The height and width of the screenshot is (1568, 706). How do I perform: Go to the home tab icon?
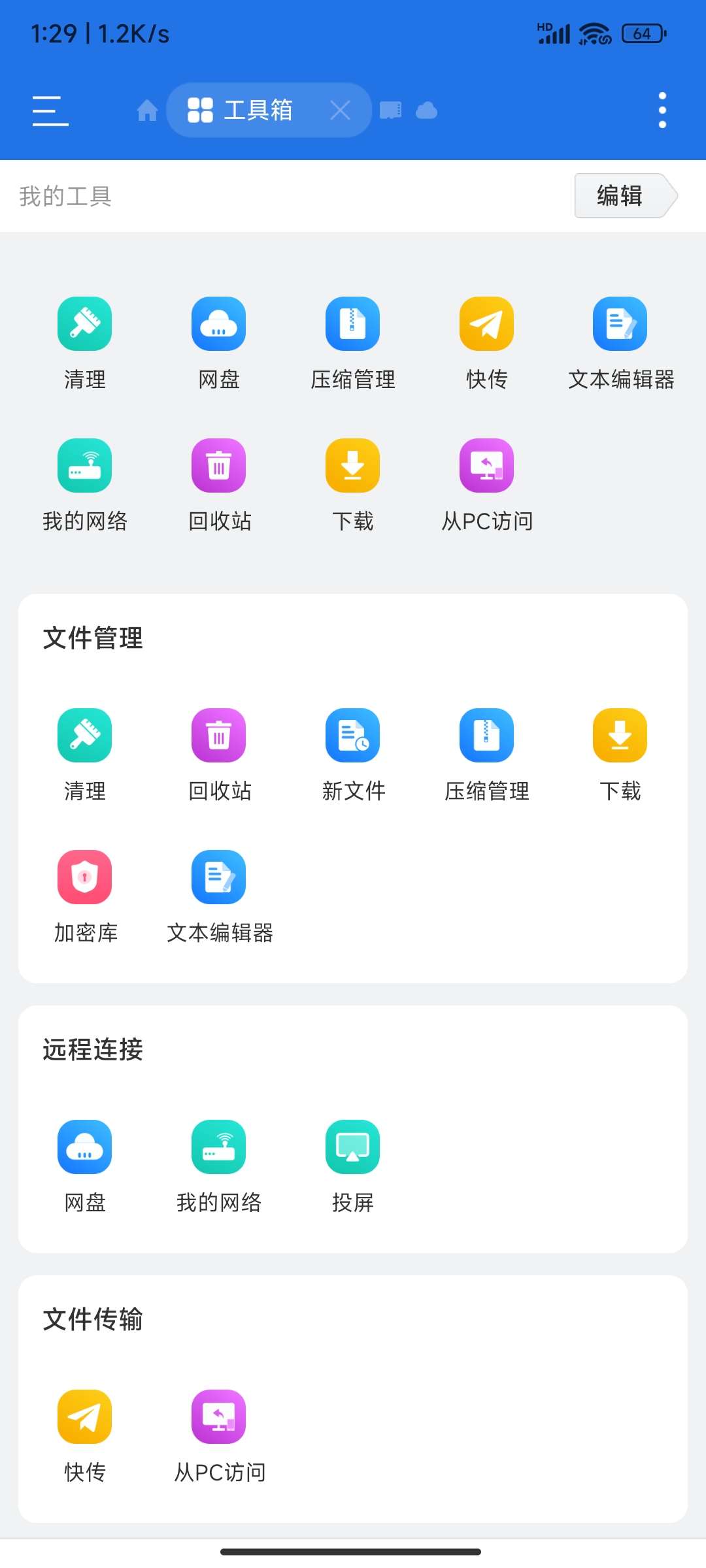click(x=147, y=110)
